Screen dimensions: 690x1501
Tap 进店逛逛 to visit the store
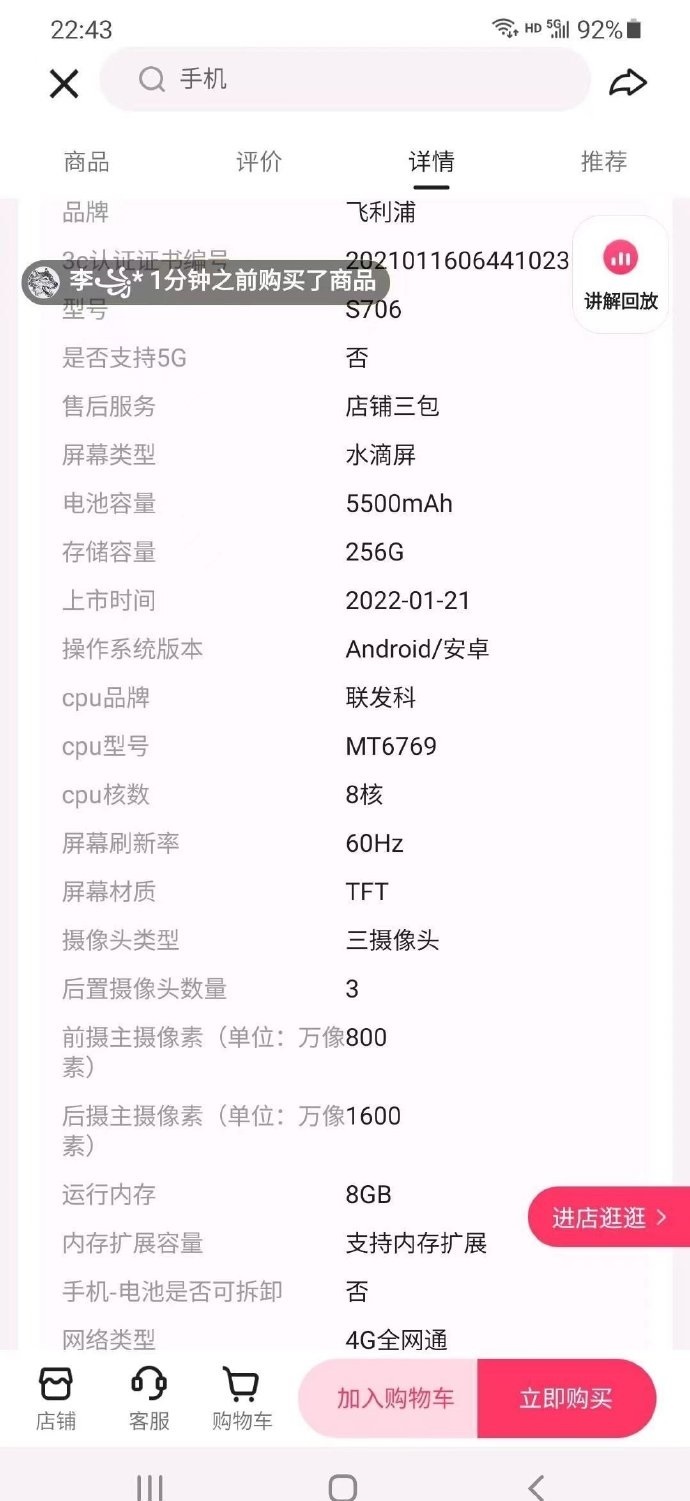609,1217
